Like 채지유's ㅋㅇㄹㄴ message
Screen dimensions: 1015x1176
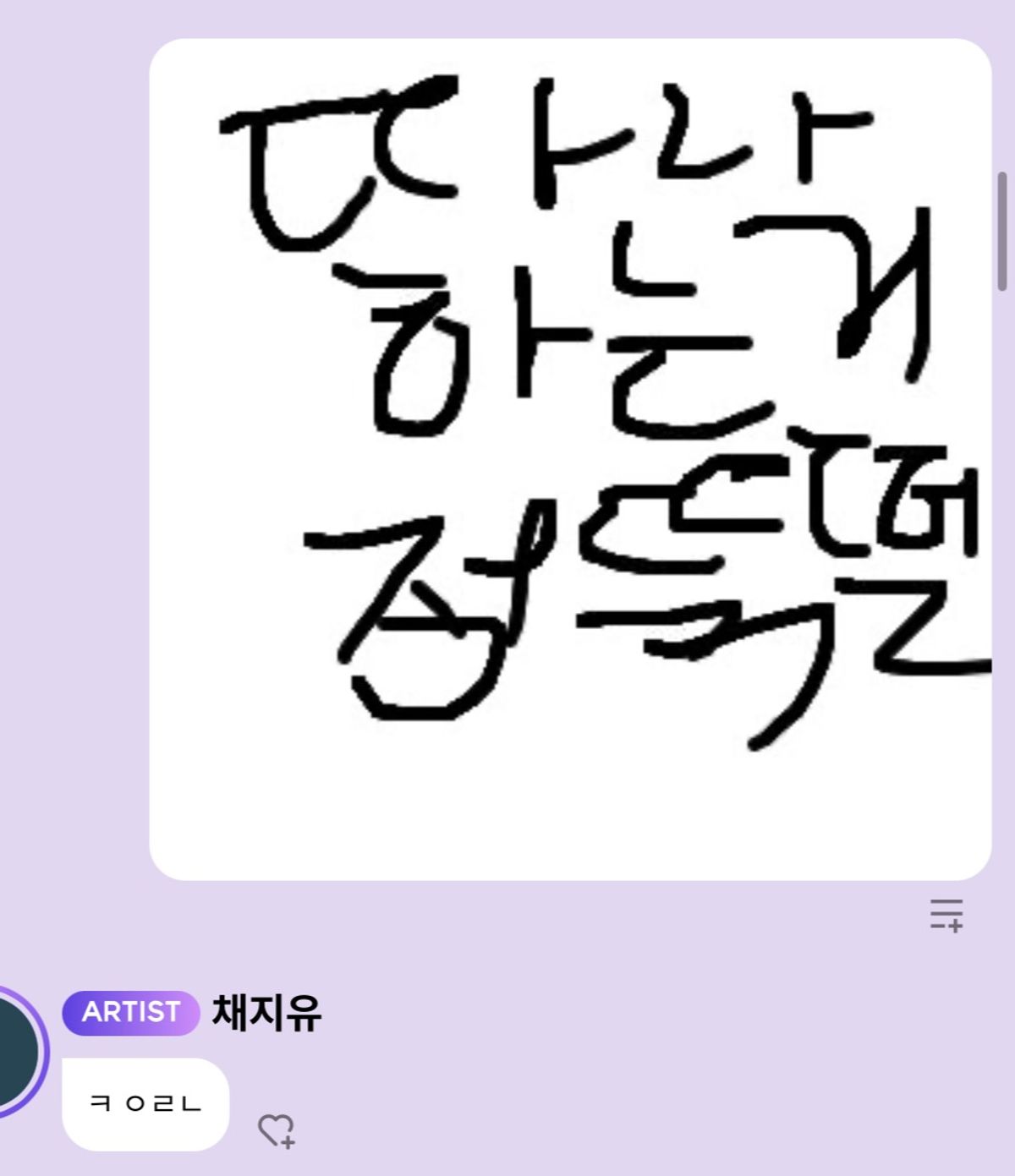276,1130
